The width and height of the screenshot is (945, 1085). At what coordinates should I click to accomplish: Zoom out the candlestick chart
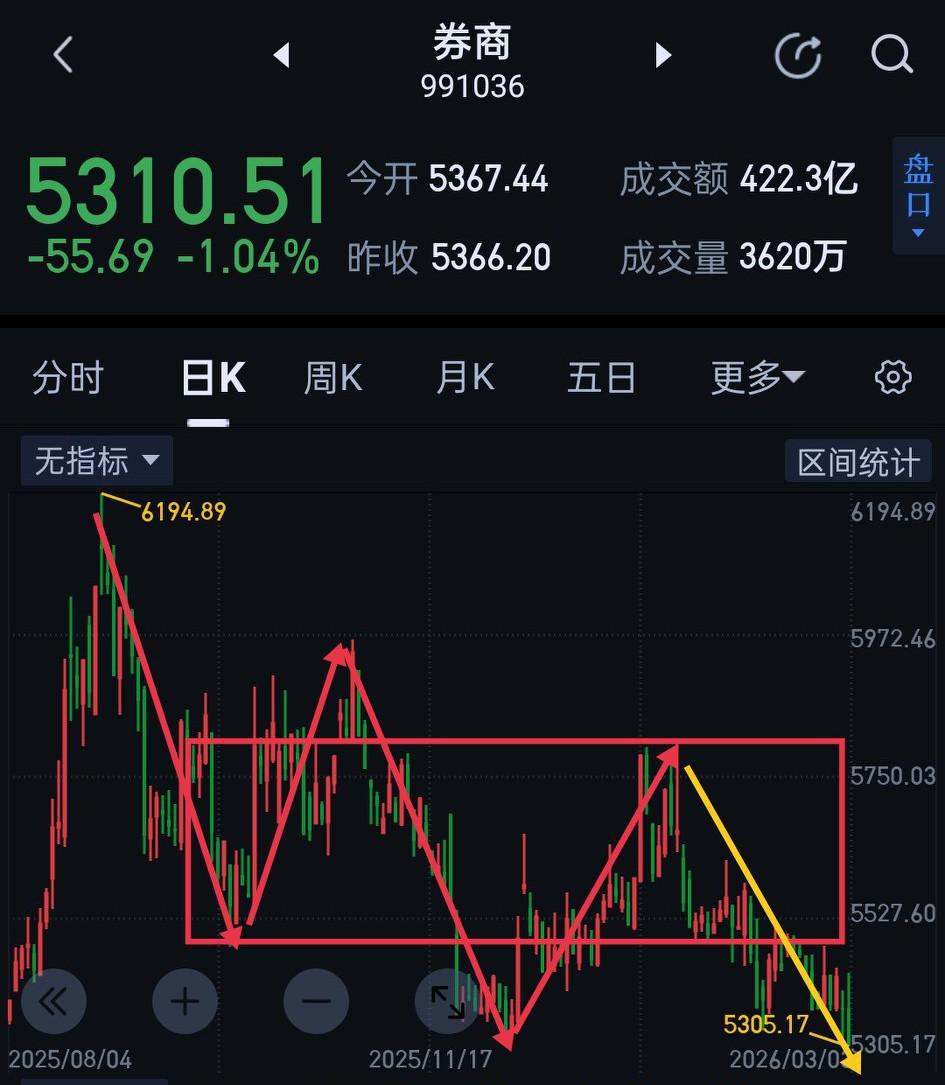click(x=316, y=1001)
